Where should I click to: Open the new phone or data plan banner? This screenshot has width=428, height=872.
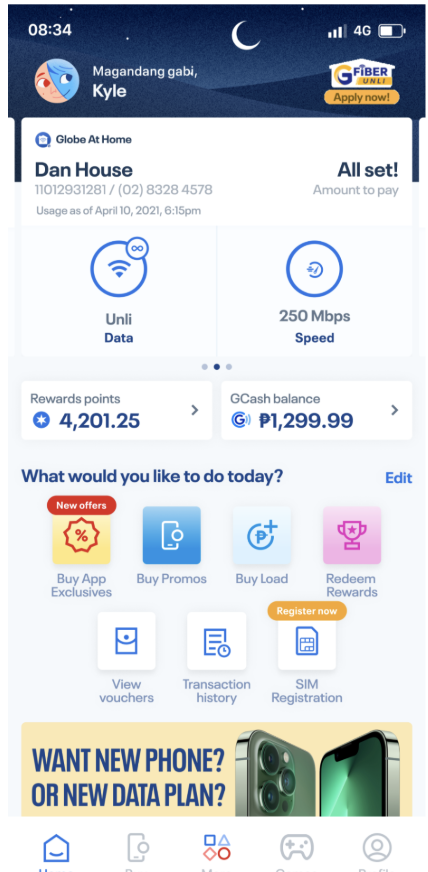point(217,769)
